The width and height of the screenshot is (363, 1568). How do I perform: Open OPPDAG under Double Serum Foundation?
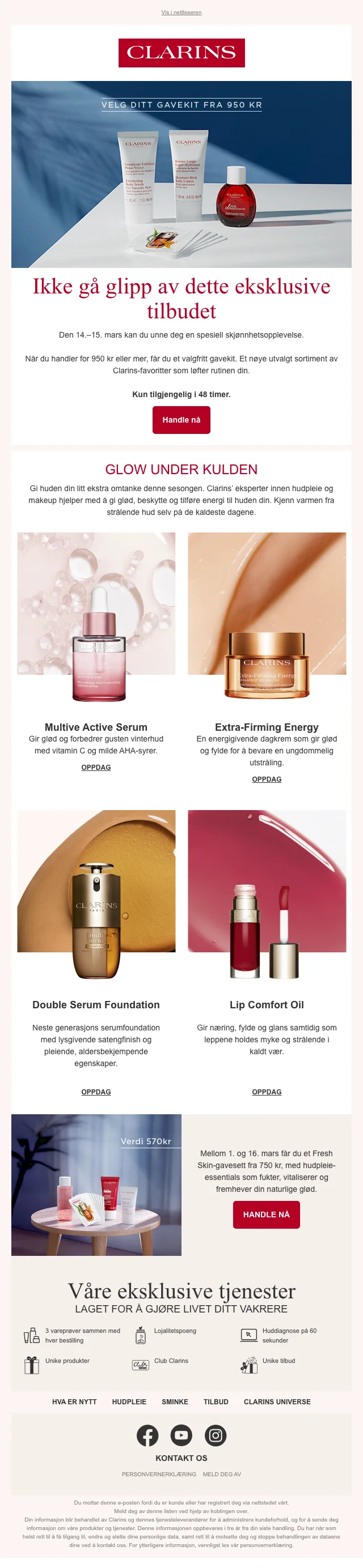coord(96,1092)
